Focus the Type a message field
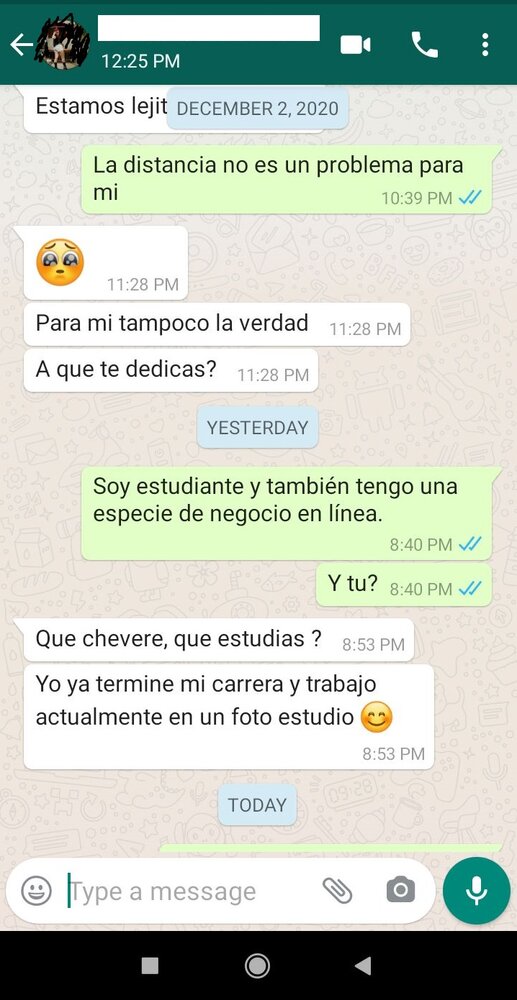517x1000 pixels. 191,891
